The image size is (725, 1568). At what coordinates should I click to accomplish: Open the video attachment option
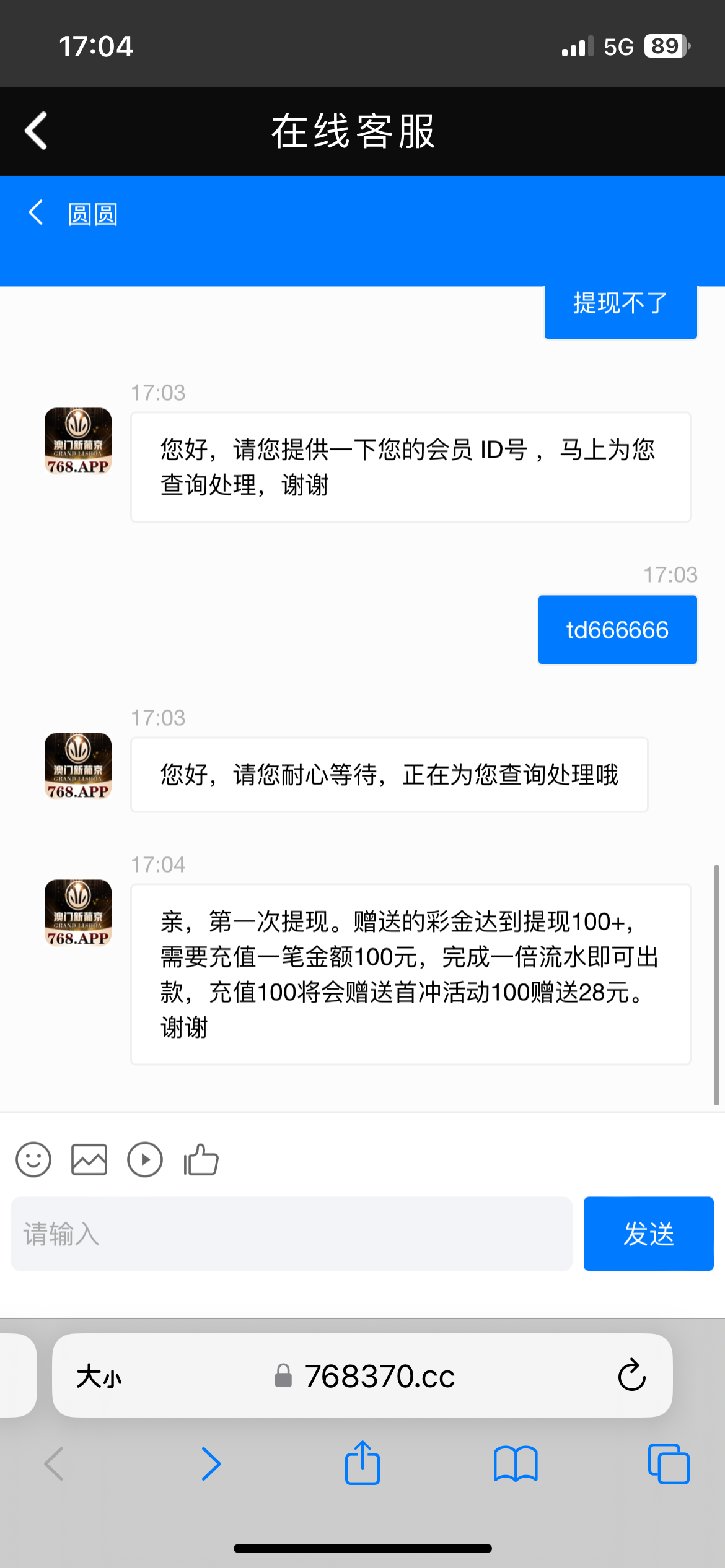(x=145, y=1159)
